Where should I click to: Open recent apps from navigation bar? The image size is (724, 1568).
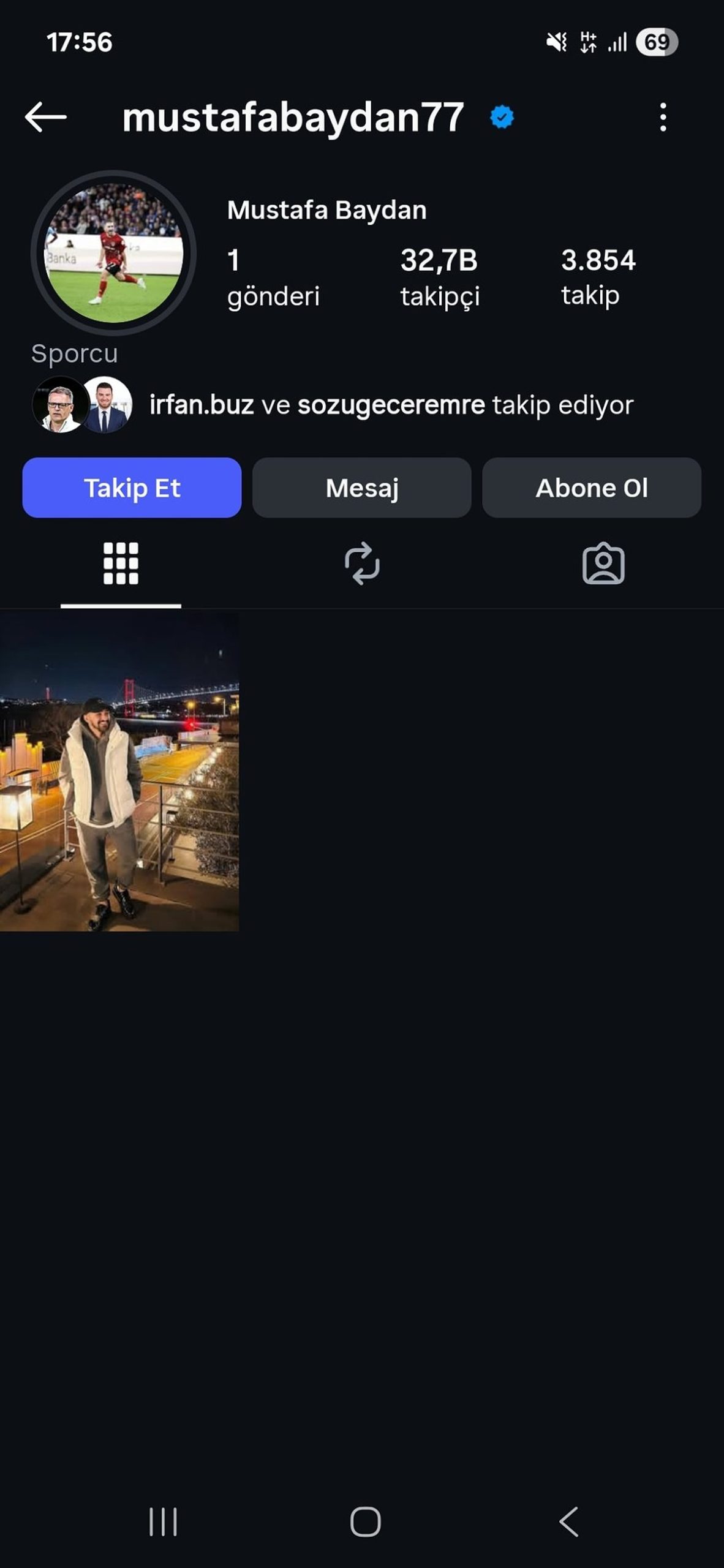[x=163, y=1522]
